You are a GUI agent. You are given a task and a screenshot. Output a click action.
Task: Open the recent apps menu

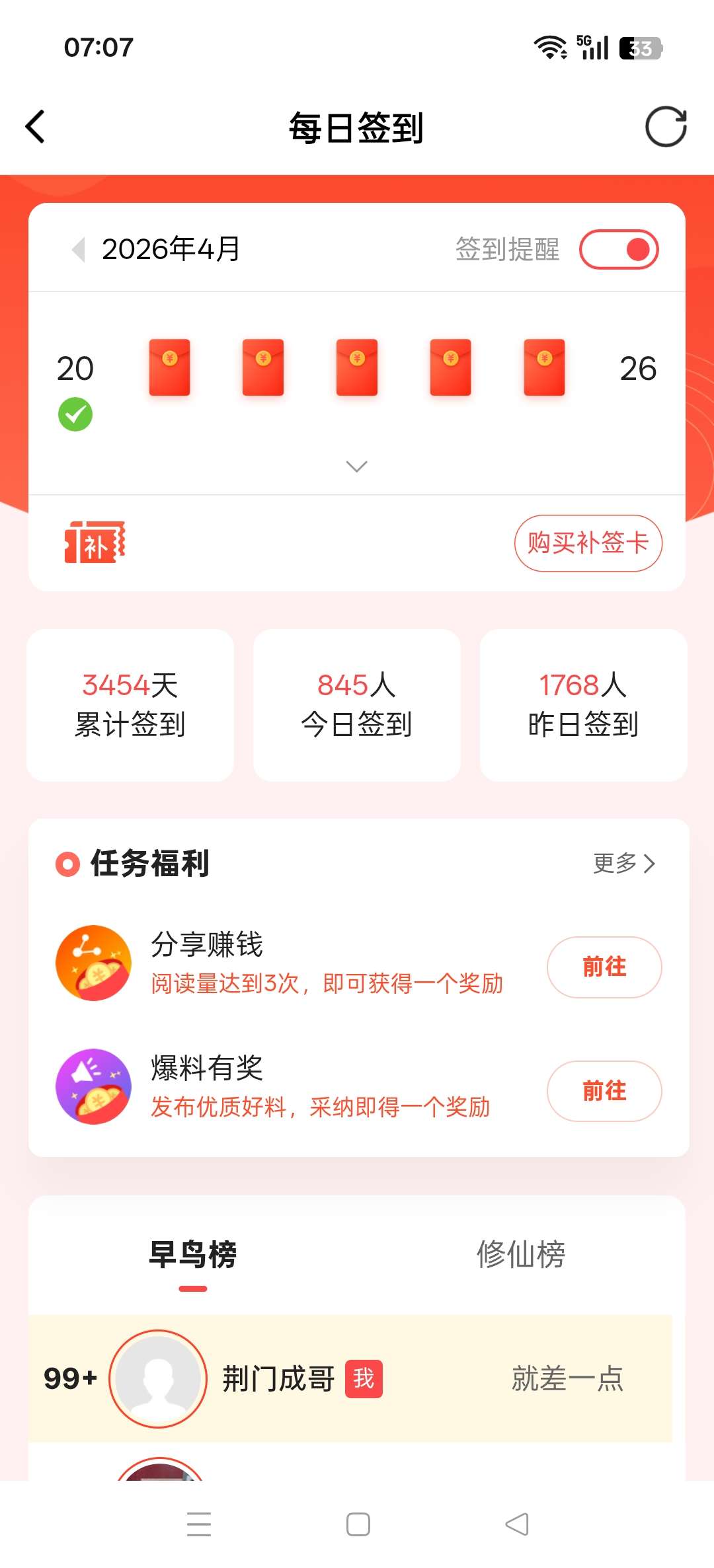click(x=199, y=1524)
